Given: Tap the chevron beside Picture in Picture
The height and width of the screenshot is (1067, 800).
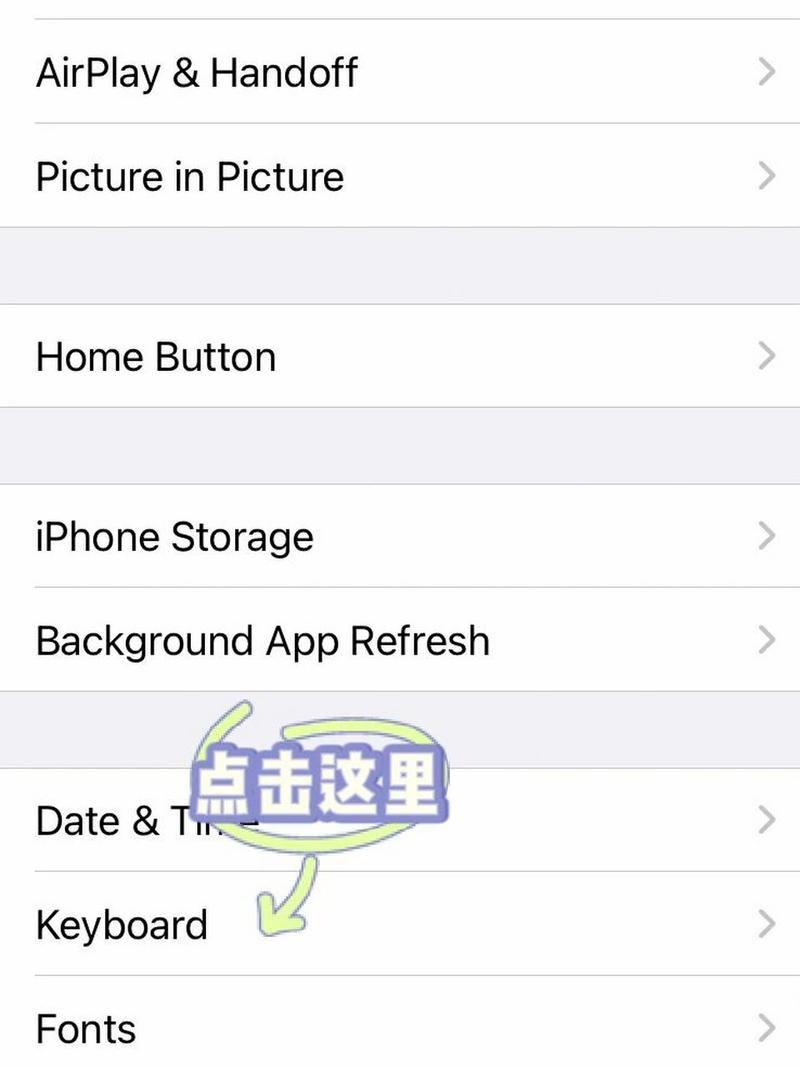Looking at the screenshot, I should point(768,177).
